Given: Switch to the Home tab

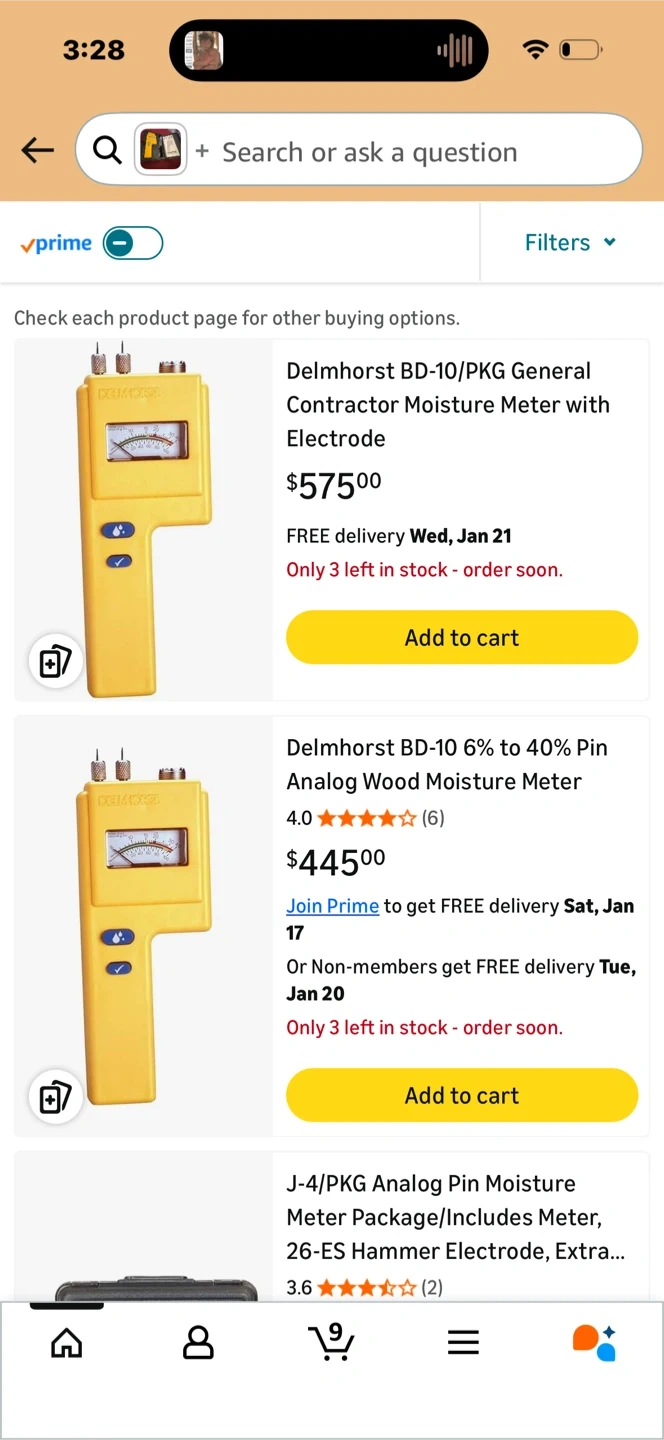Looking at the screenshot, I should coord(67,1342).
